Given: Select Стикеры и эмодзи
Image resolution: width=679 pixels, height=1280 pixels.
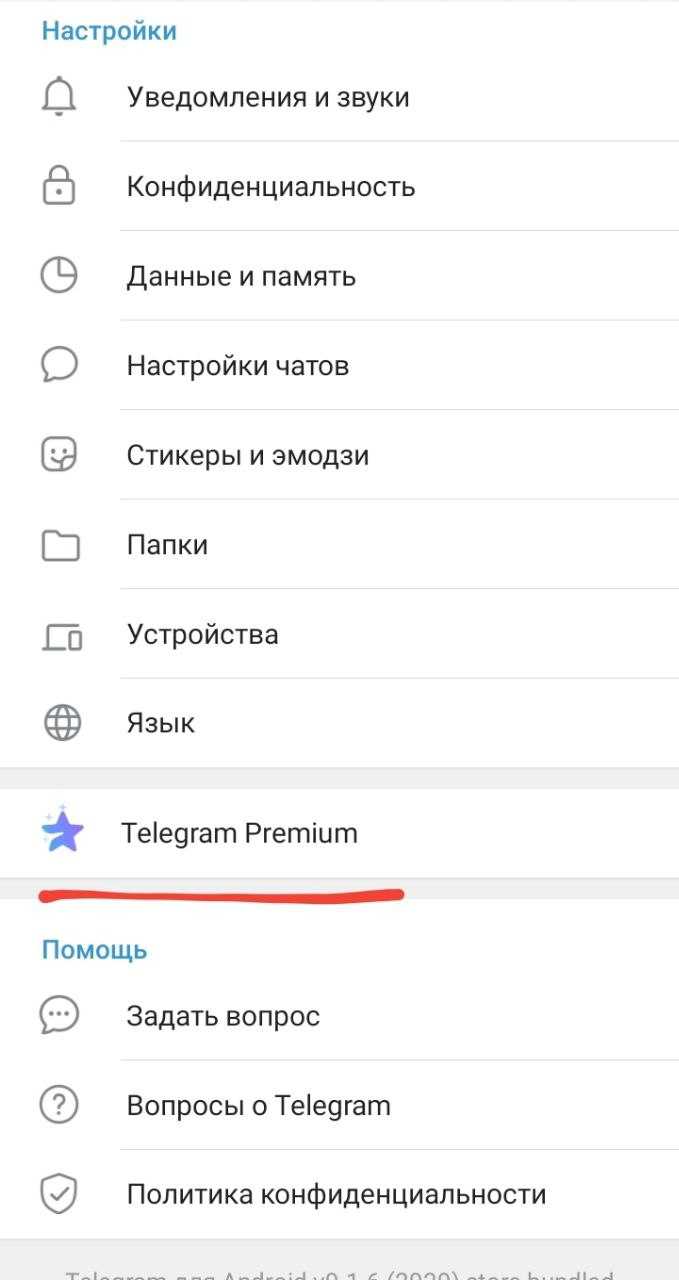Looking at the screenshot, I should 339,455.
